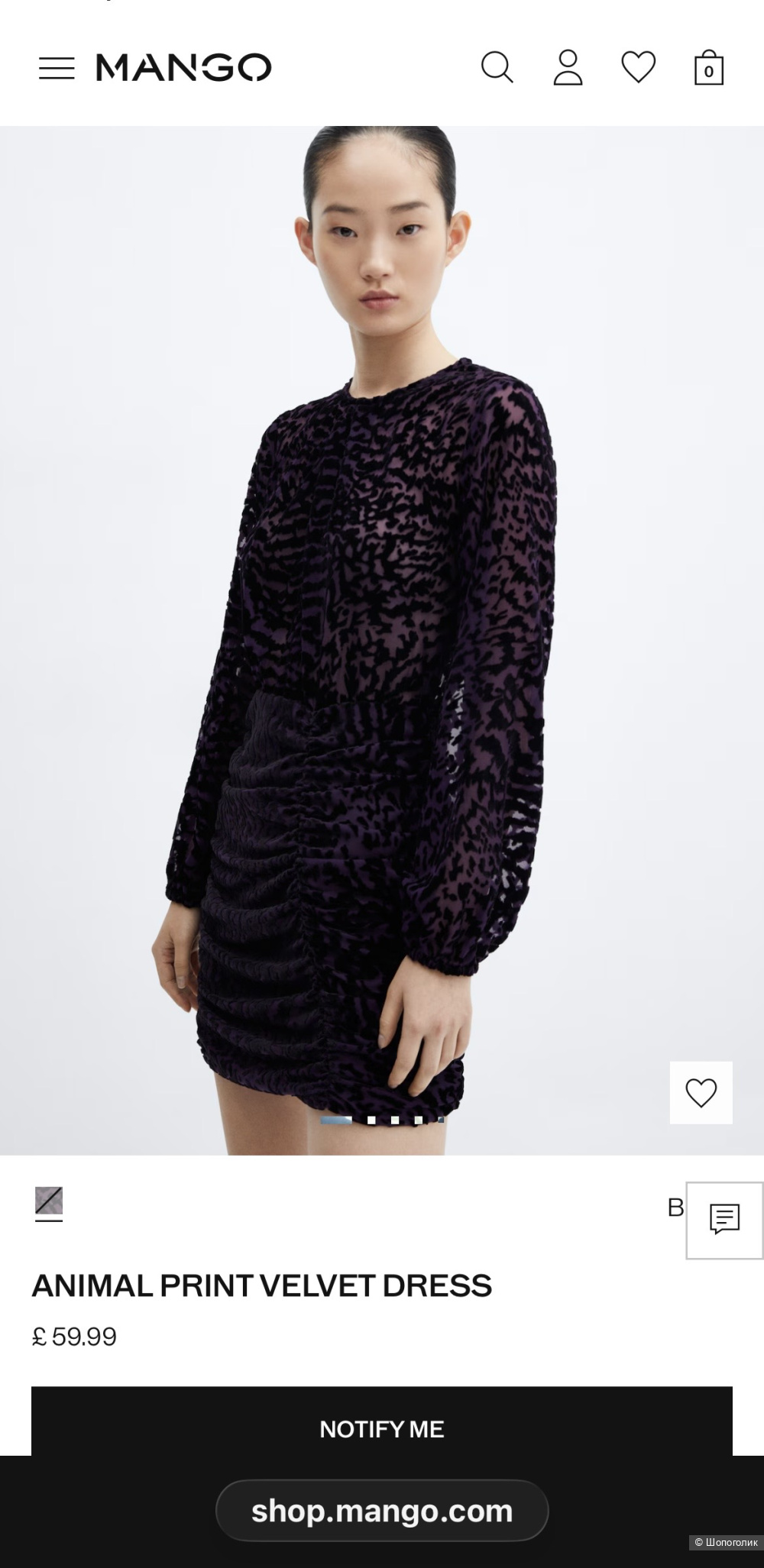
Task: Open the search icon
Action: click(497, 67)
